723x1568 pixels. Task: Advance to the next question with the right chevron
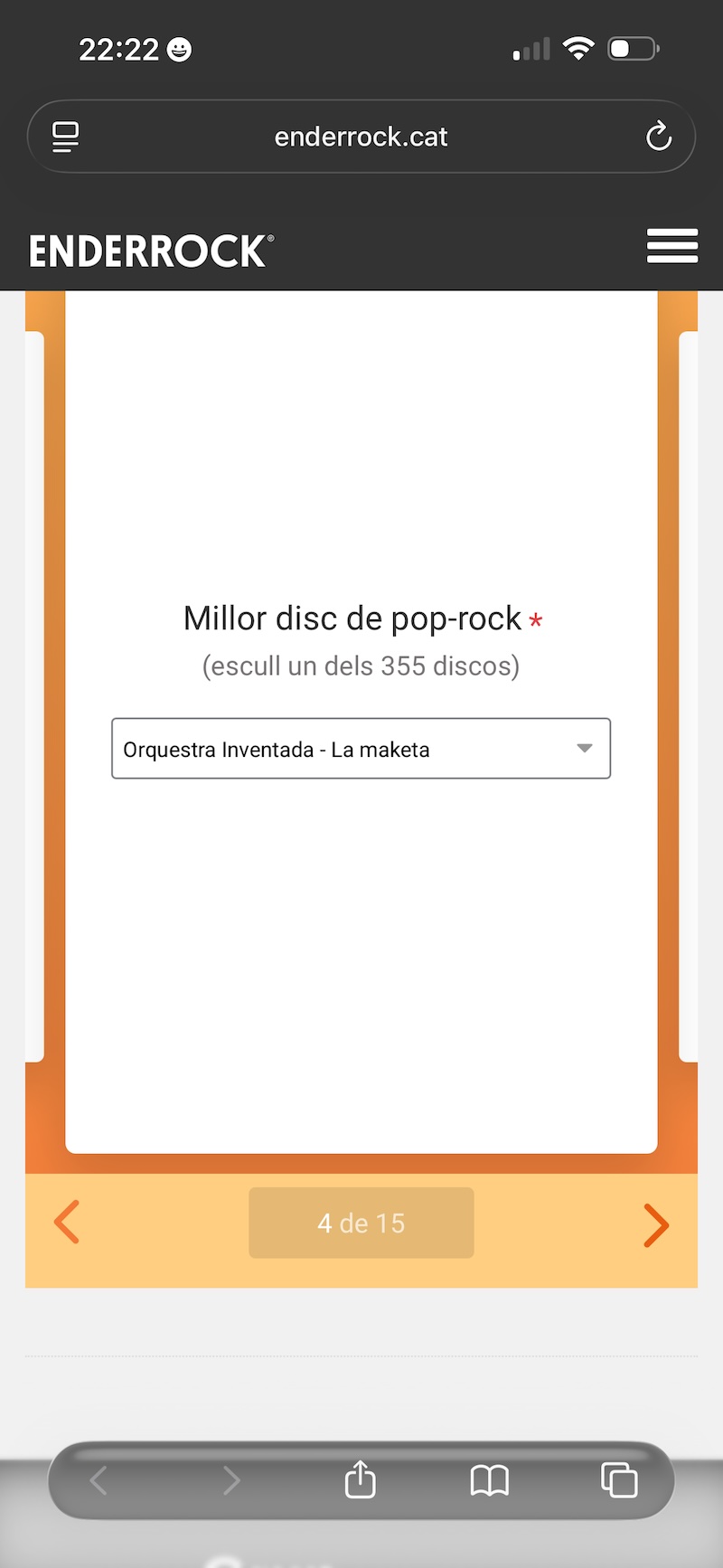(x=657, y=1223)
